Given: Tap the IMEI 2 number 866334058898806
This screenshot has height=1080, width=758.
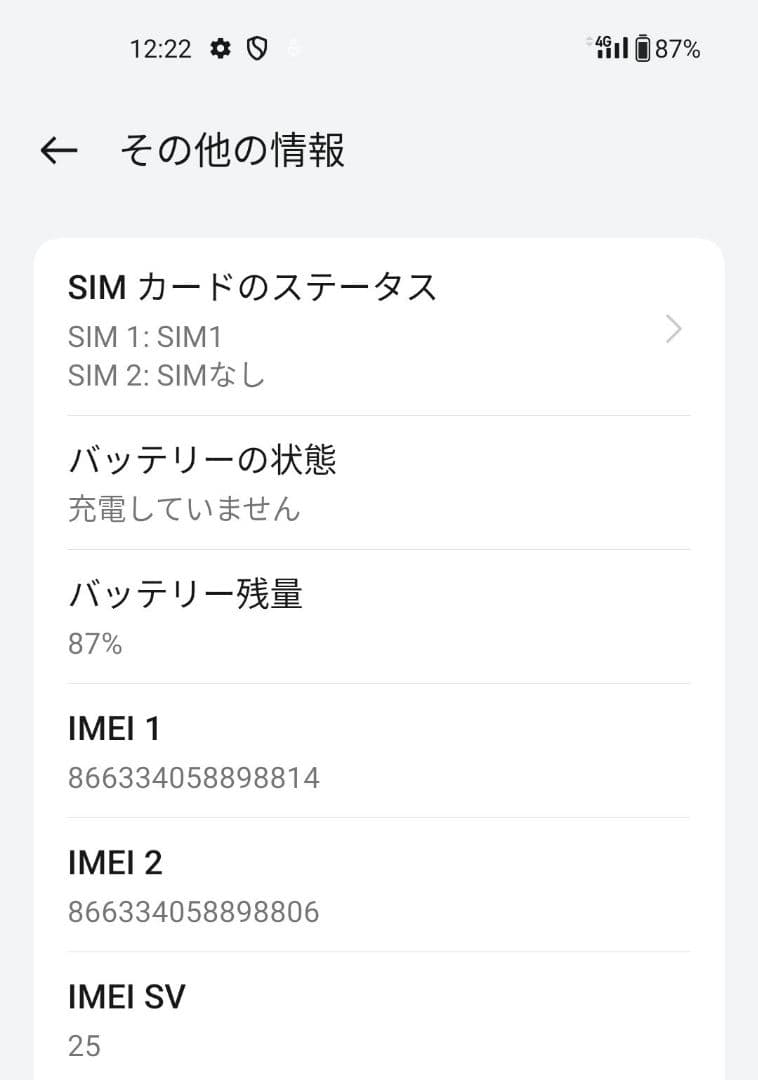Looking at the screenshot, I should click(192, 912).
